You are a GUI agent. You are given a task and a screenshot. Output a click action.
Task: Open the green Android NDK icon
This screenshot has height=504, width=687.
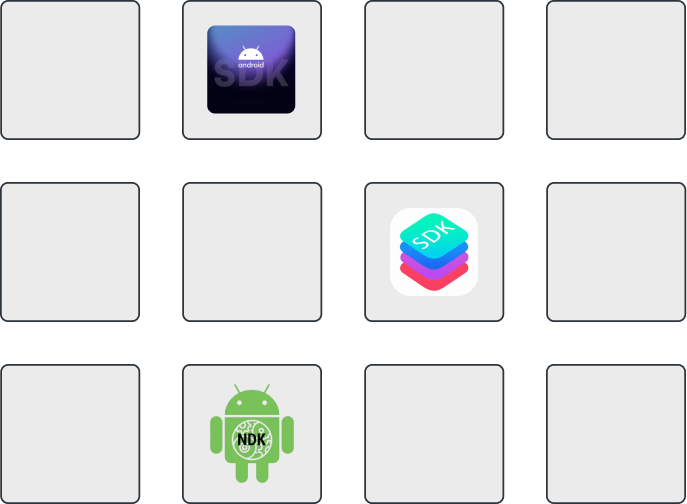pos(251,434)
